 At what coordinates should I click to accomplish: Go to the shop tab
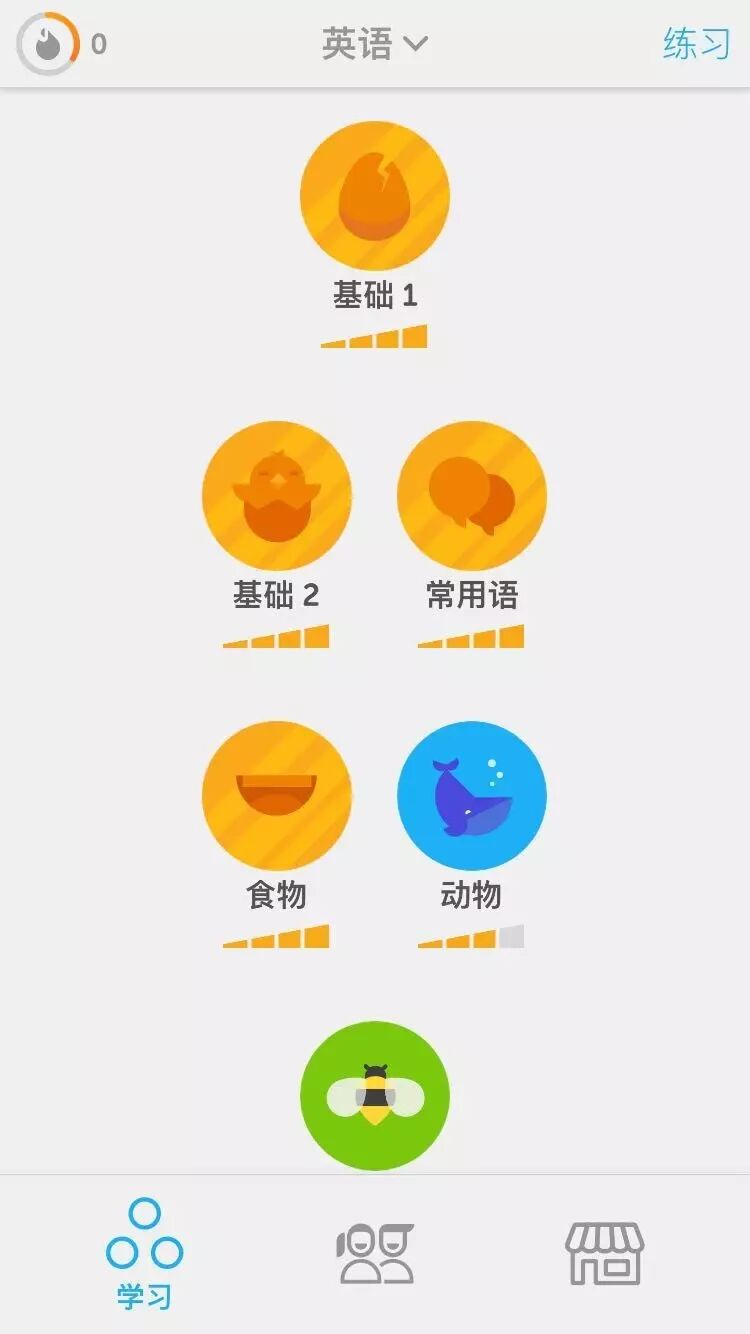click(605, 1254)
